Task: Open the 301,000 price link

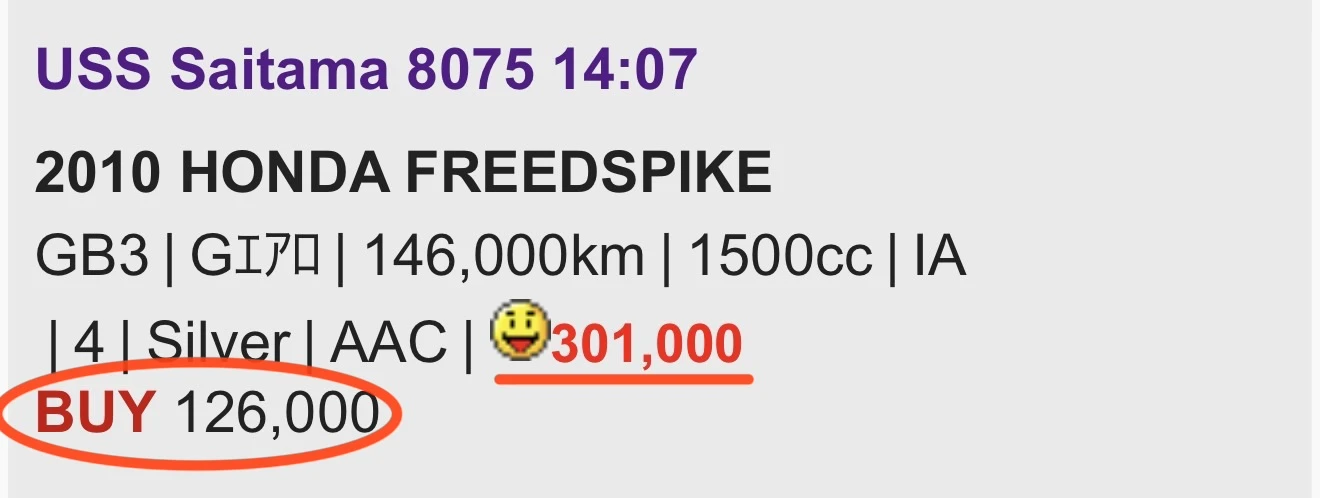Action: (x=645, y=346)
